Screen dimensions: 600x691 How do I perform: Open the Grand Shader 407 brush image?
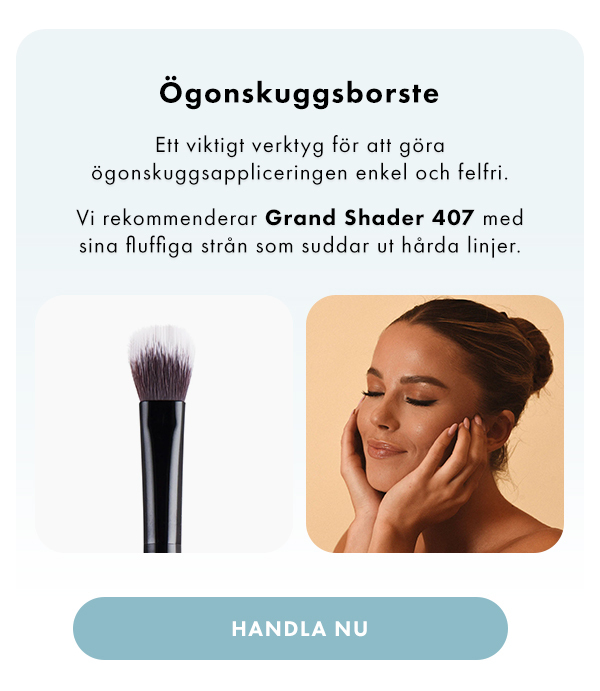[x=164, y=424]
